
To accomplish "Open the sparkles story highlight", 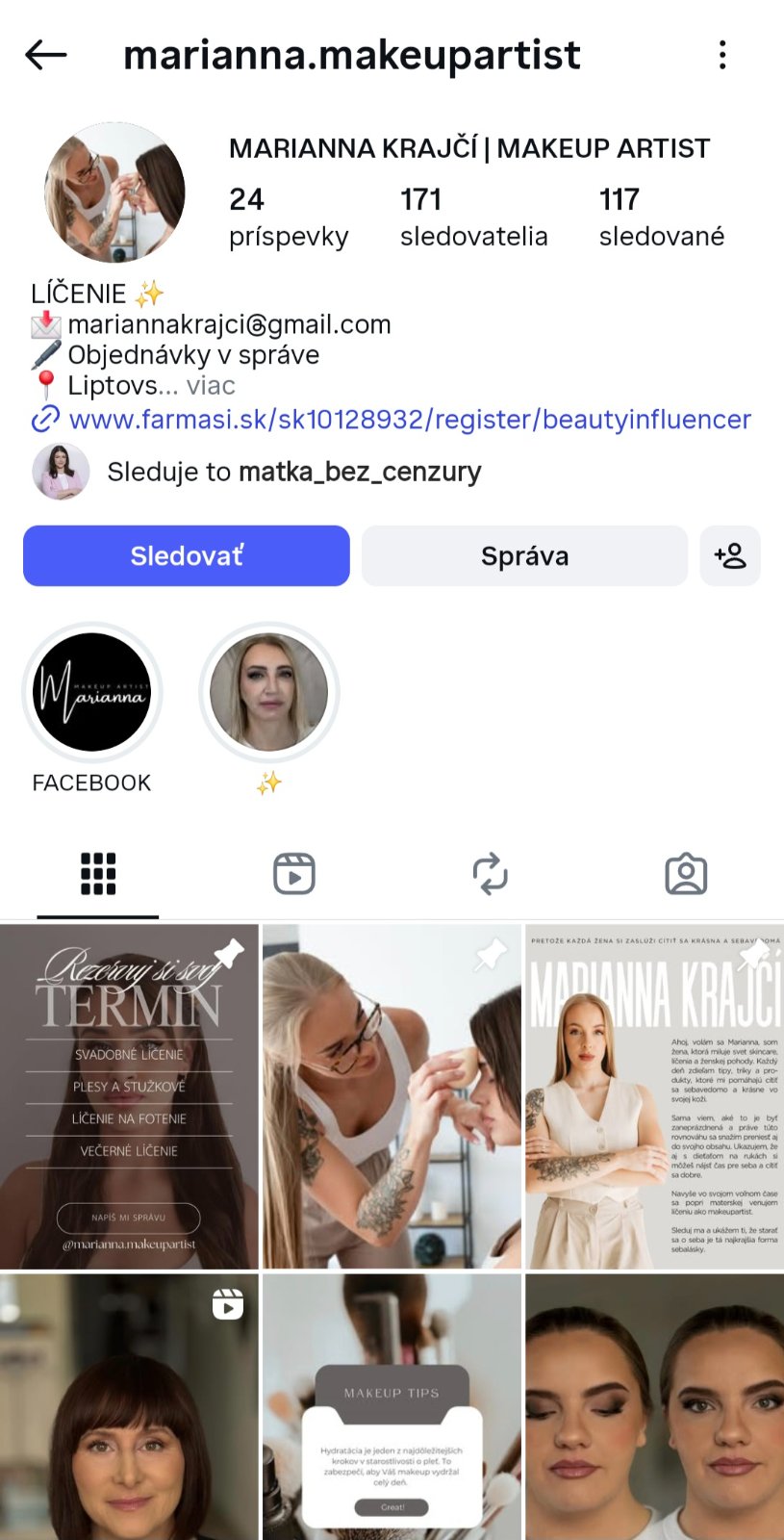I will [x=268, y=693].
